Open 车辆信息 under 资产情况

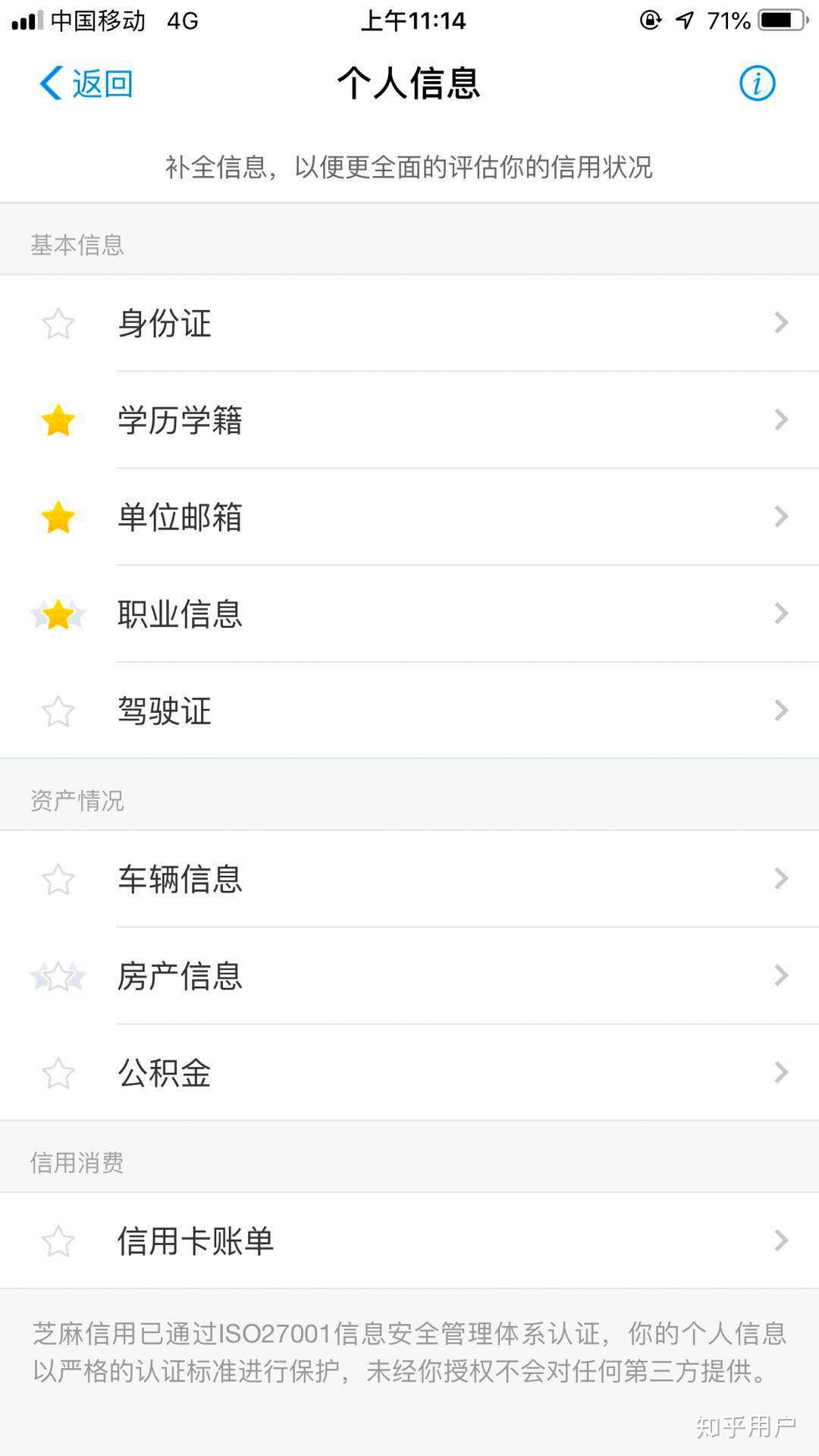409,879
